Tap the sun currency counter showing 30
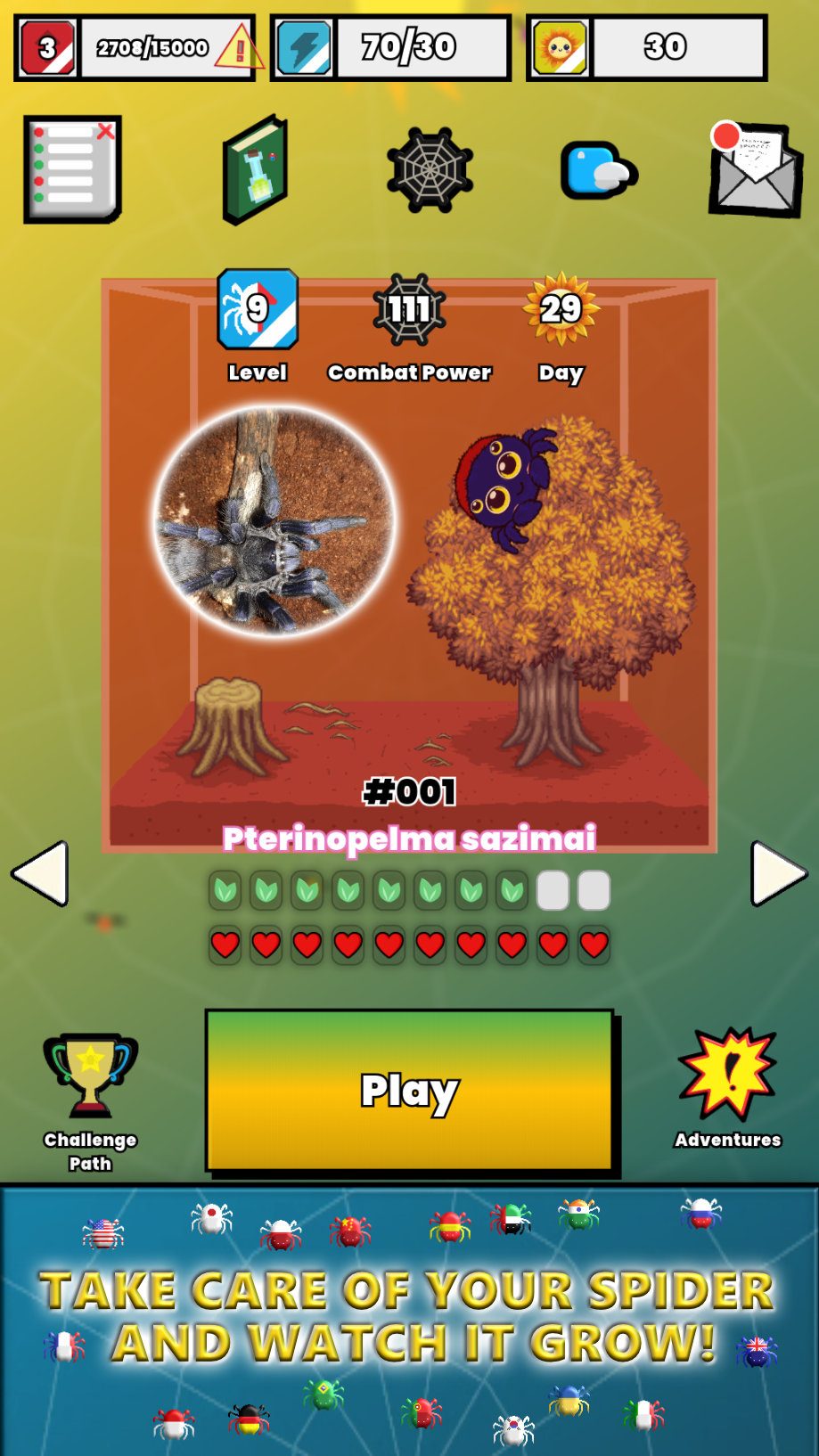This screenshot has width=819, height=1456. [x=647, y=47]
